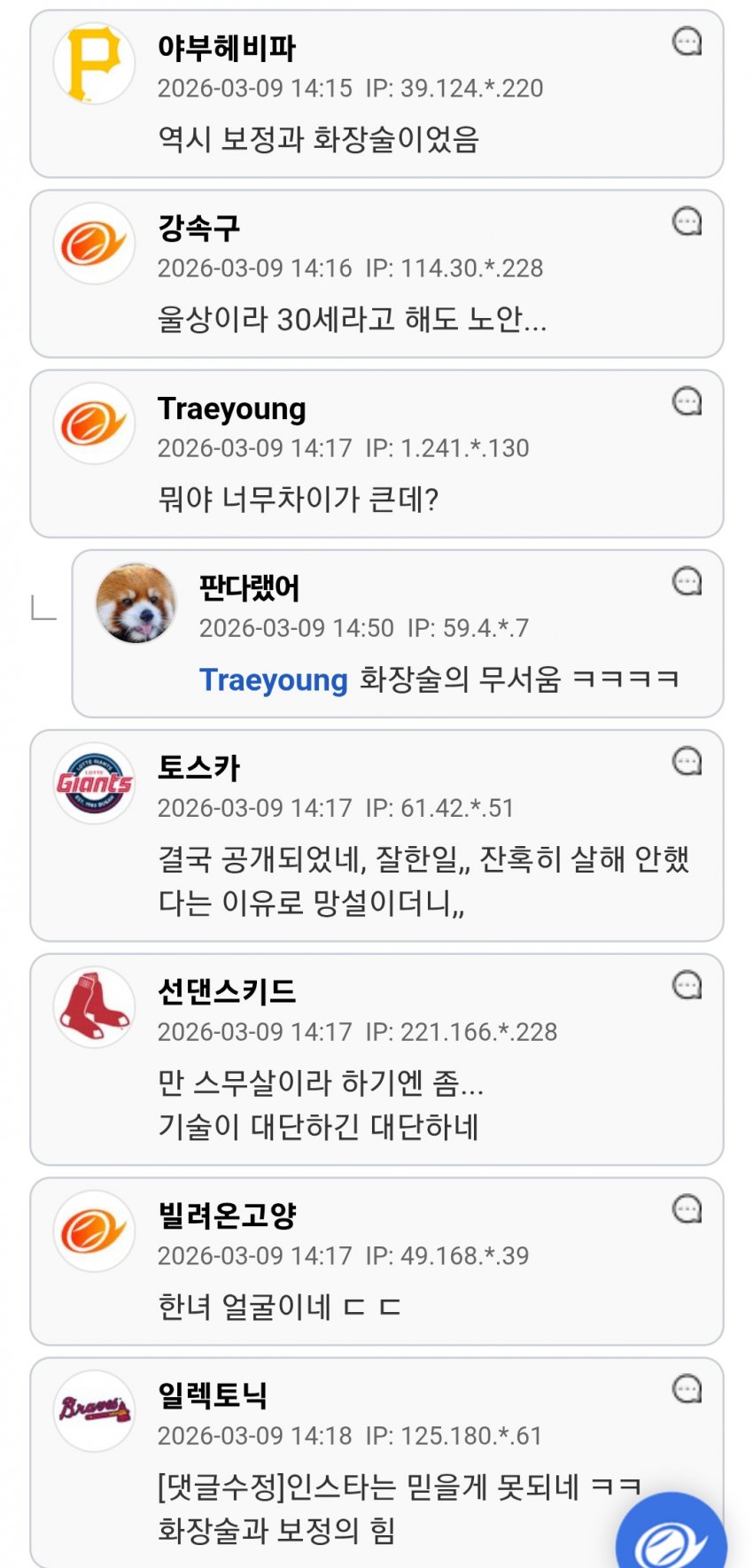
Task: Open 판다랬어's red panda profile picture
Action: tap(136, 603)
